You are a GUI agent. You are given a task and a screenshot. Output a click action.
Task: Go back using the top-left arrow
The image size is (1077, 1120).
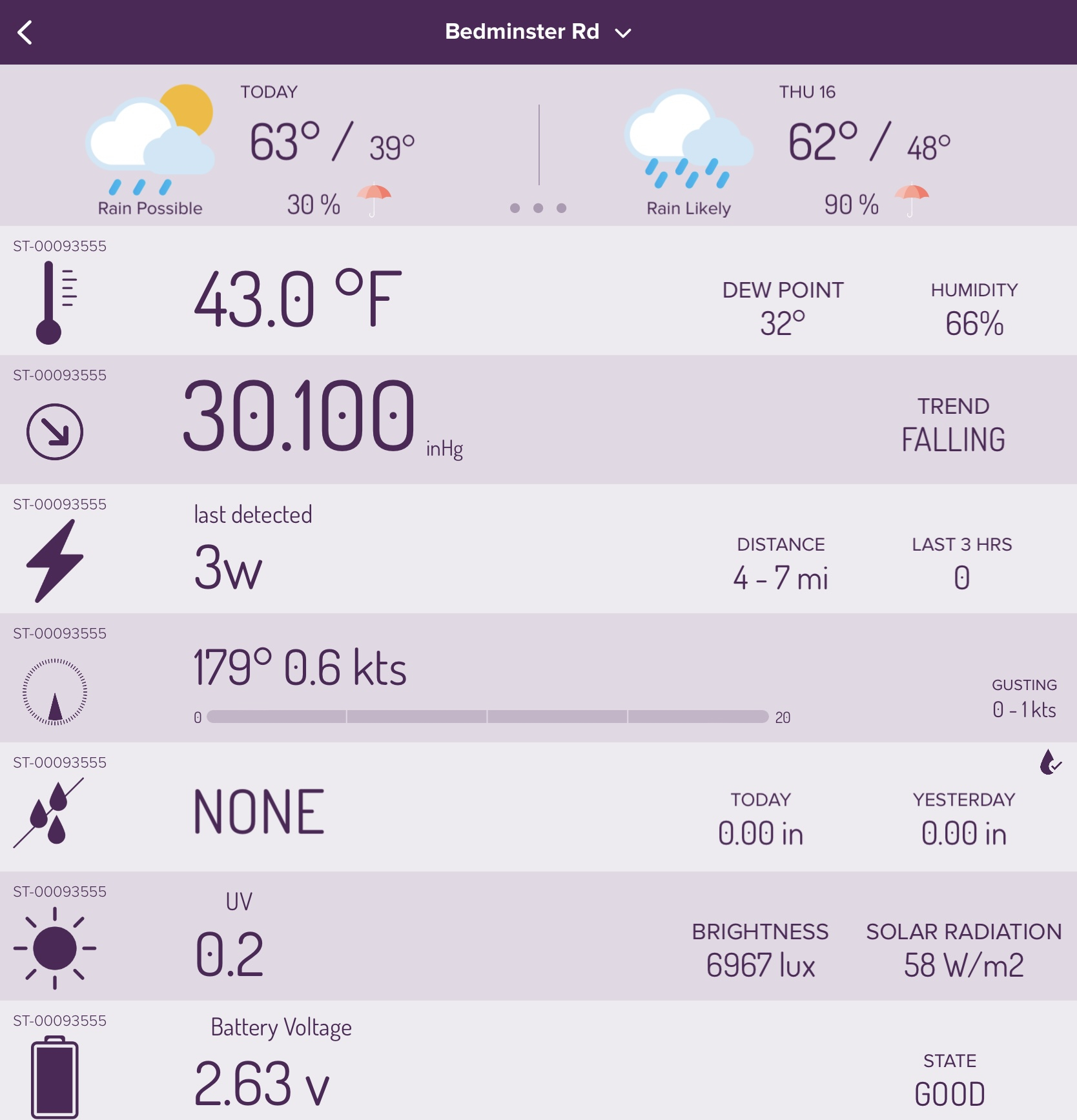25,32
